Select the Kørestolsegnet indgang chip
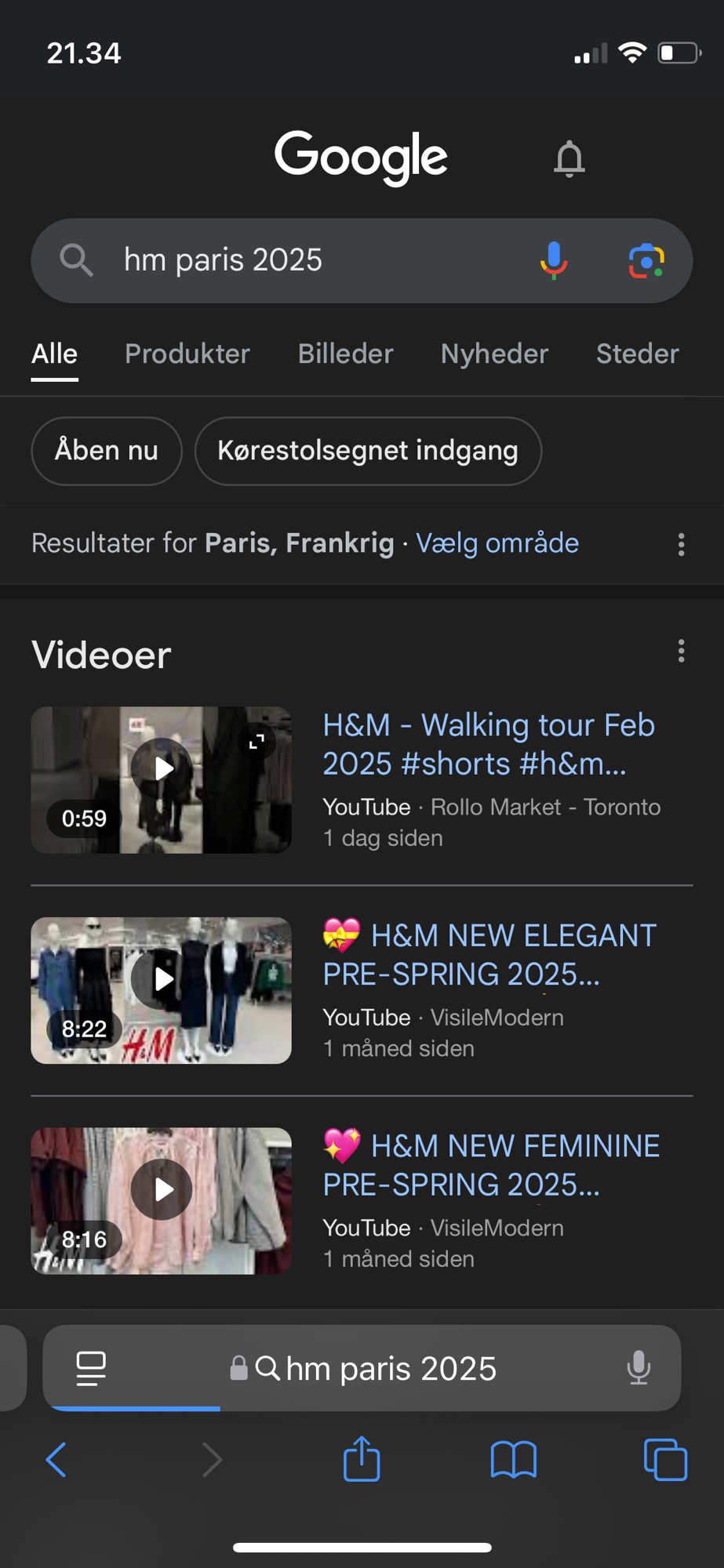Screen dimensions: 724x1568 368,451
